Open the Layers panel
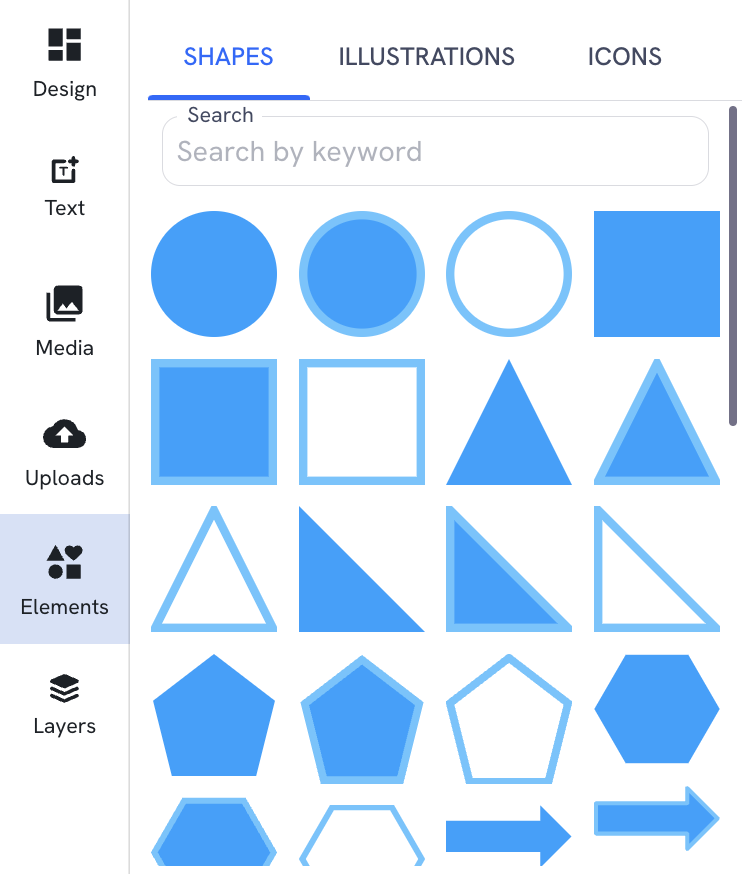Screen dimensions: 750x874 [x=64, y=700]
